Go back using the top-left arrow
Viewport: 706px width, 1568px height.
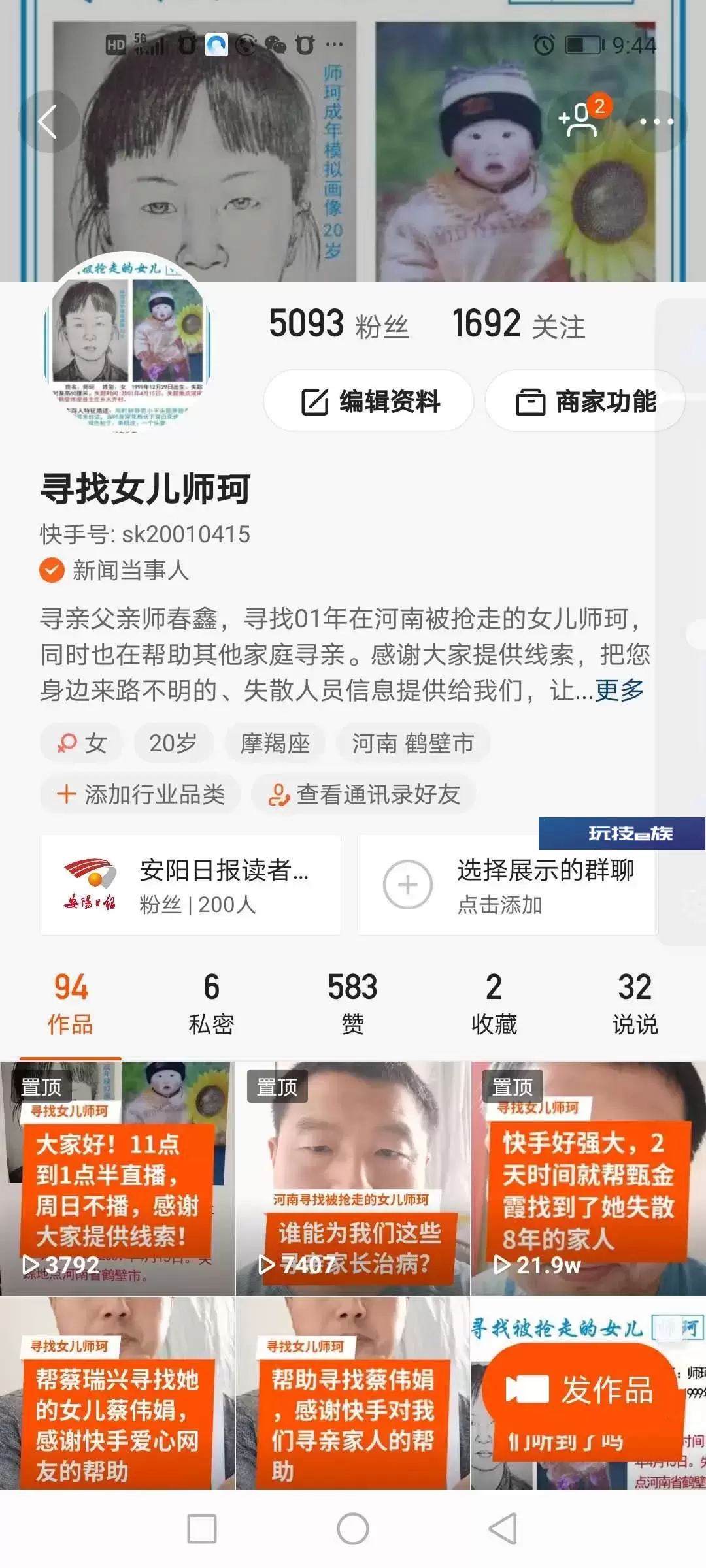pos(48,122)
